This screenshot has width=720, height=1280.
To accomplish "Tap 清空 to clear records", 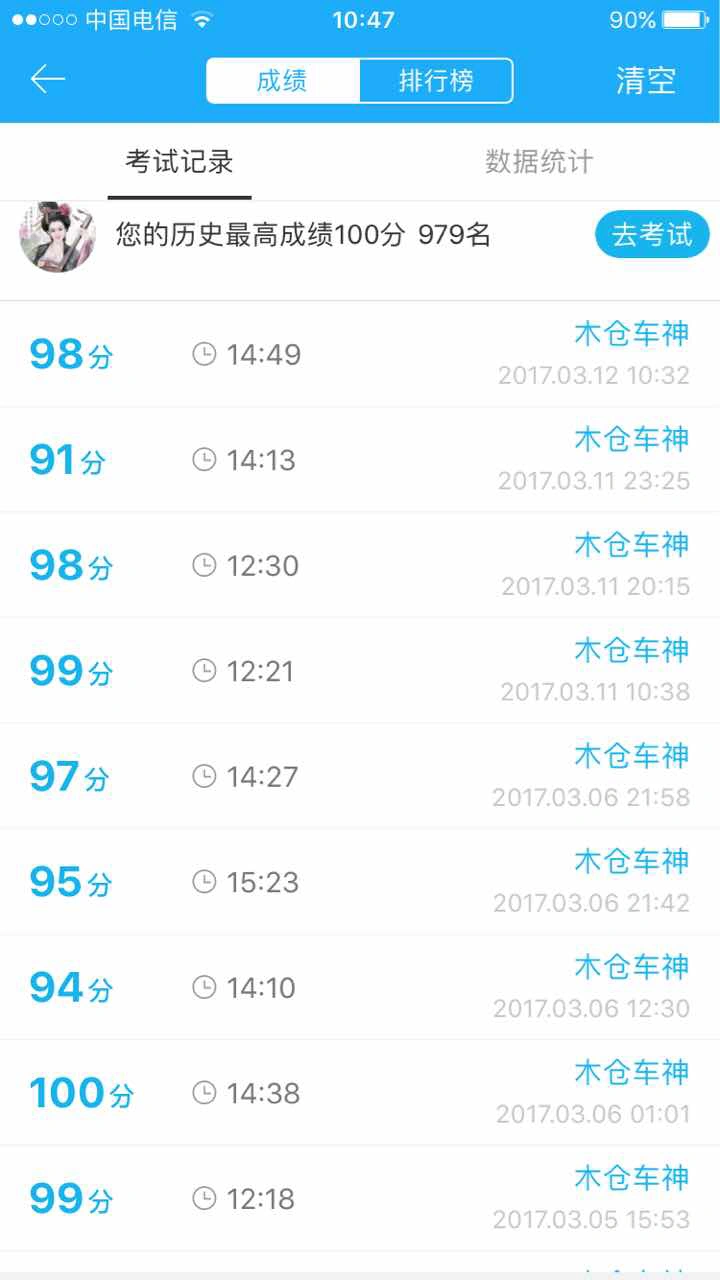I will tap(646, 81).
